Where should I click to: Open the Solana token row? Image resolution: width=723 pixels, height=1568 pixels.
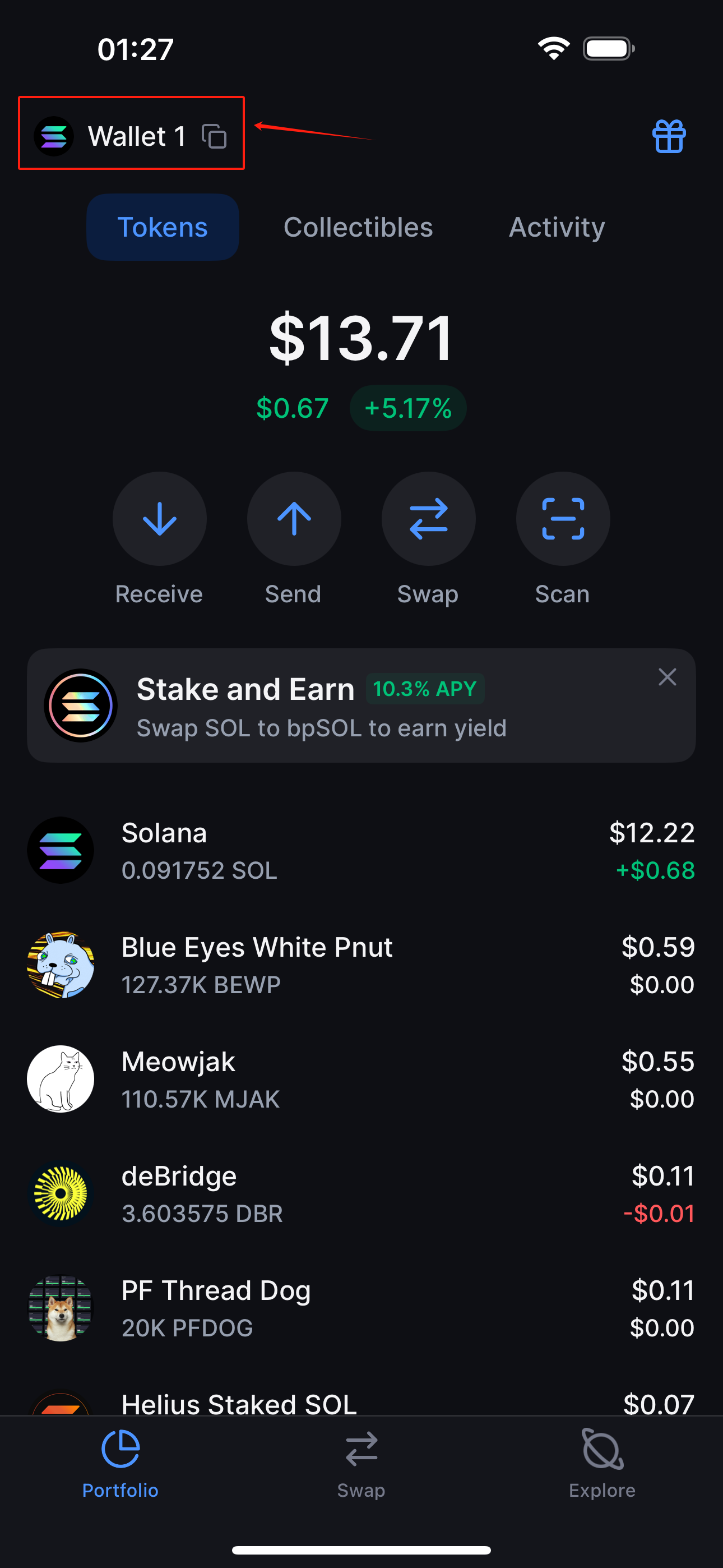coord(361,850)
